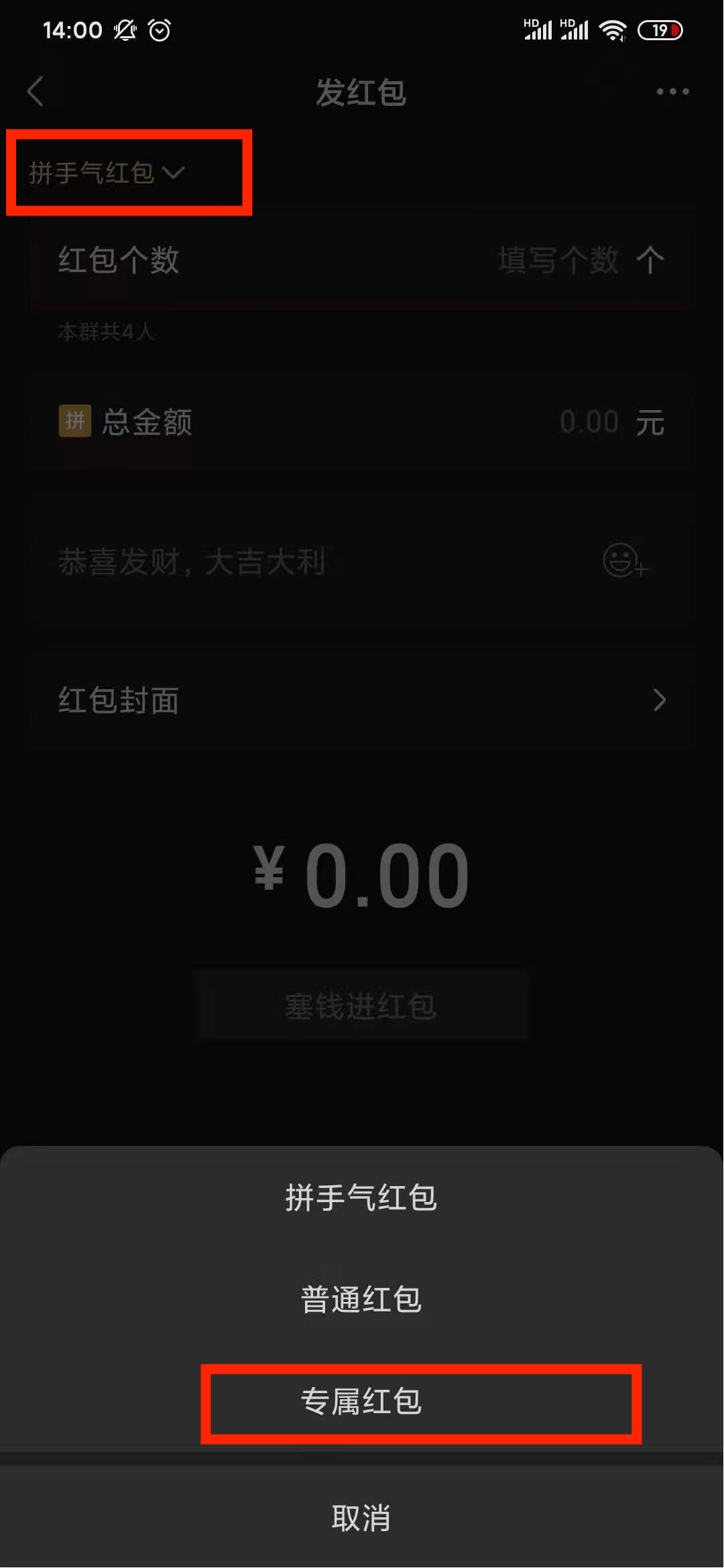Go back from 发红包 page

[x=36, y=91]
